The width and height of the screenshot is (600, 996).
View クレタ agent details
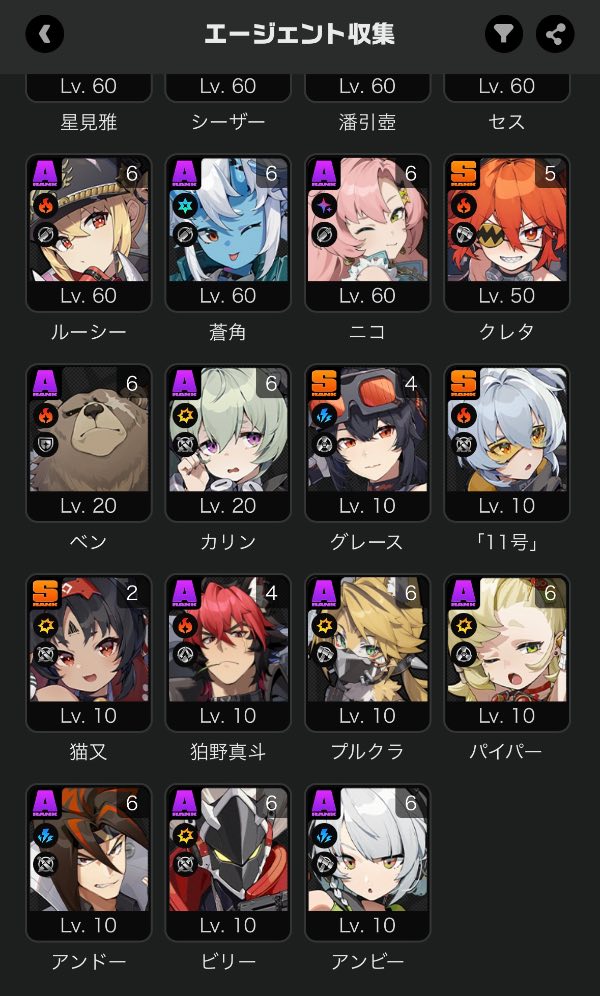coord(507,232)
